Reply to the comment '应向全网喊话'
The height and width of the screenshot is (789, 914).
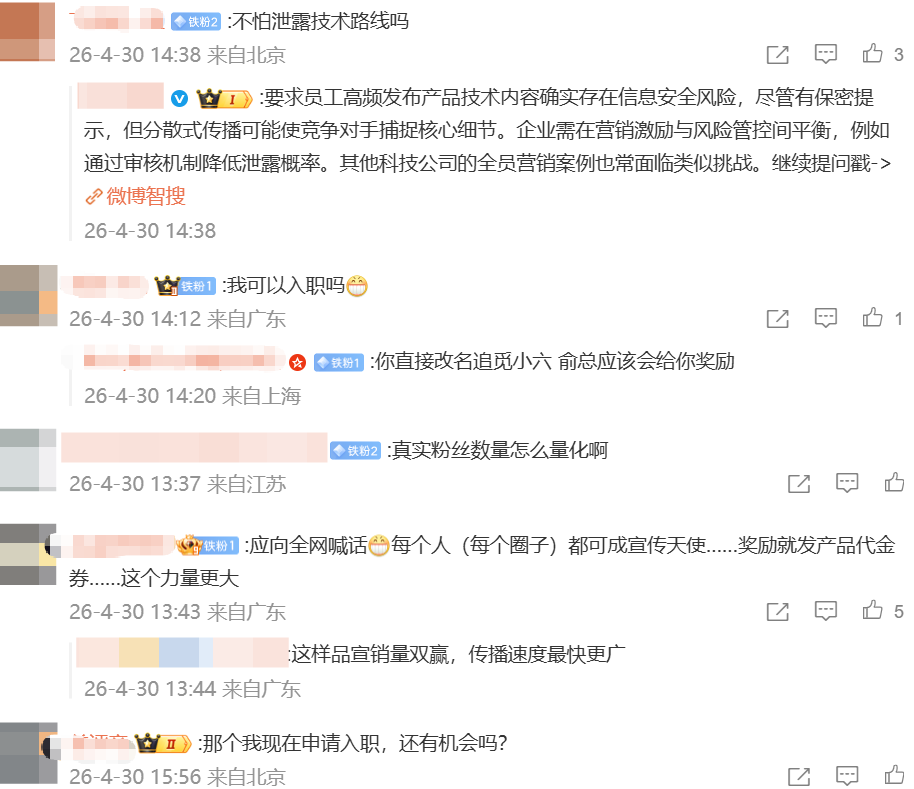pos(825,610)
